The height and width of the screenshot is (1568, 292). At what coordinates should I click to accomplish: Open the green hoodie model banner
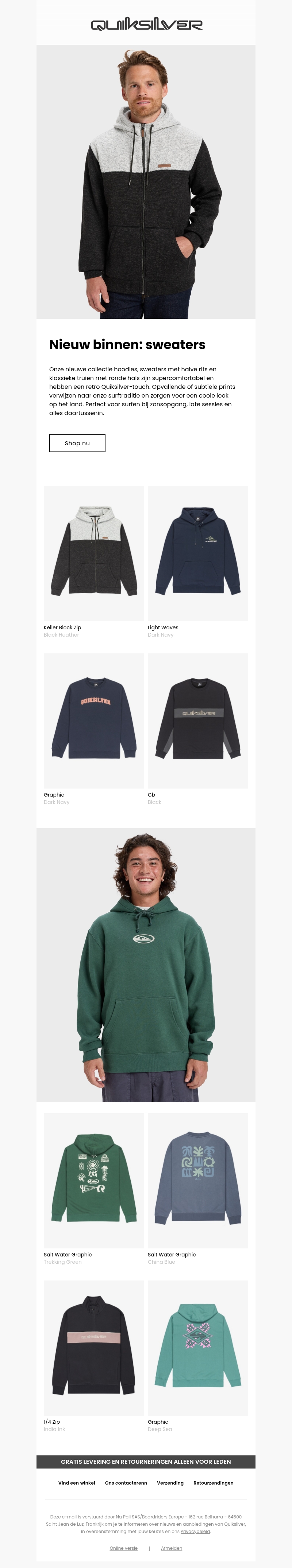(146, 965)
